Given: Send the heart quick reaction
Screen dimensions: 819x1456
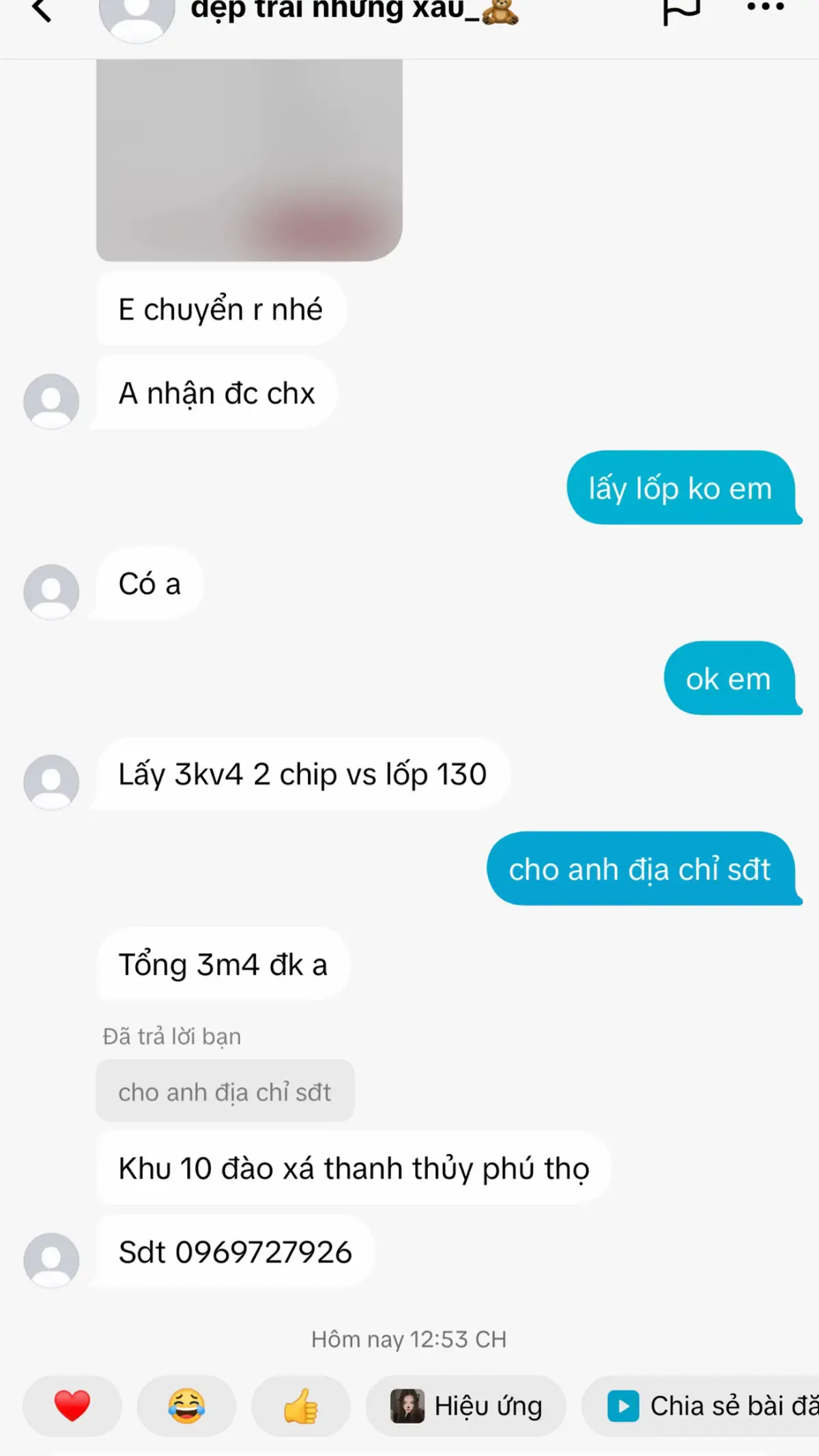Looking at the screenshot, I should (72, 1406).
